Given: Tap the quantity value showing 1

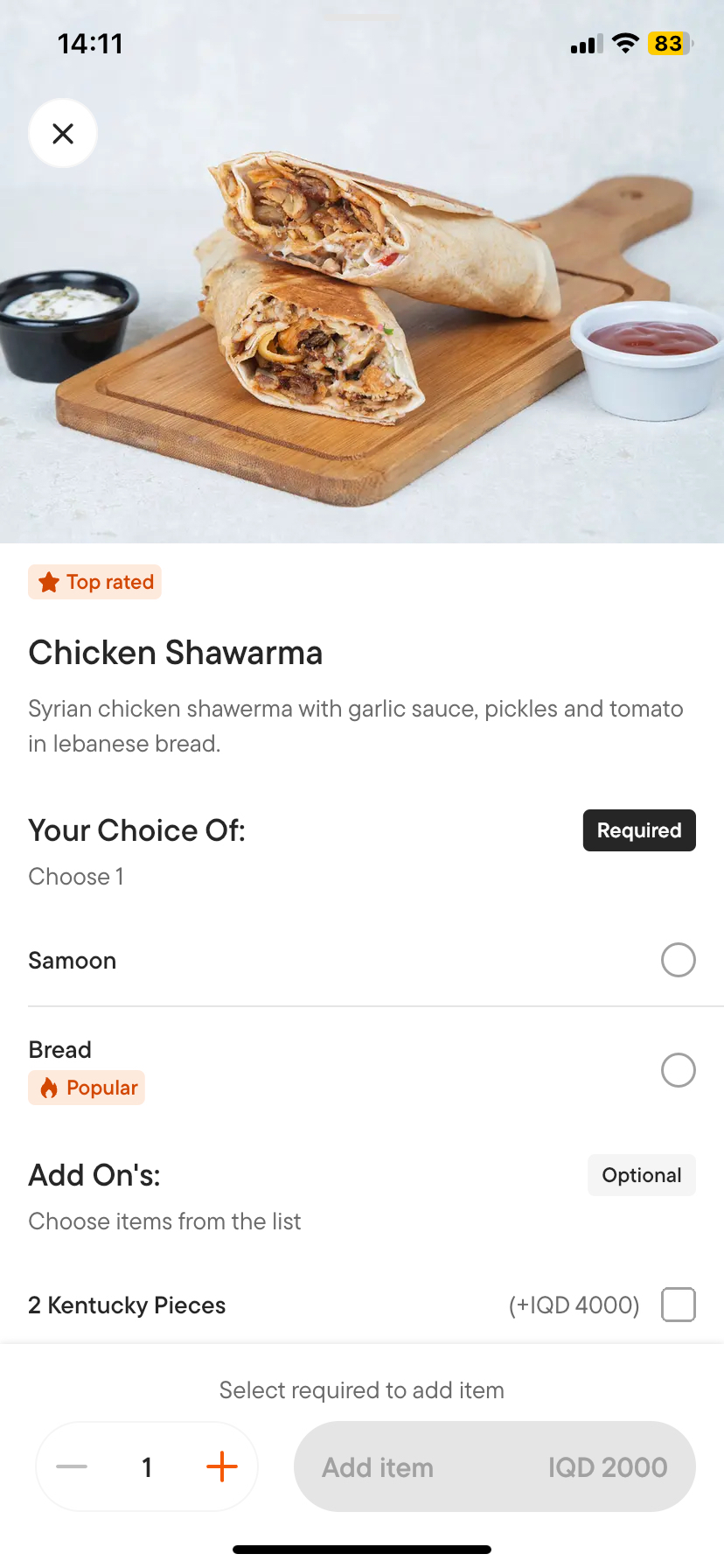Looking at the screenshot, I should click(147, 1466).
